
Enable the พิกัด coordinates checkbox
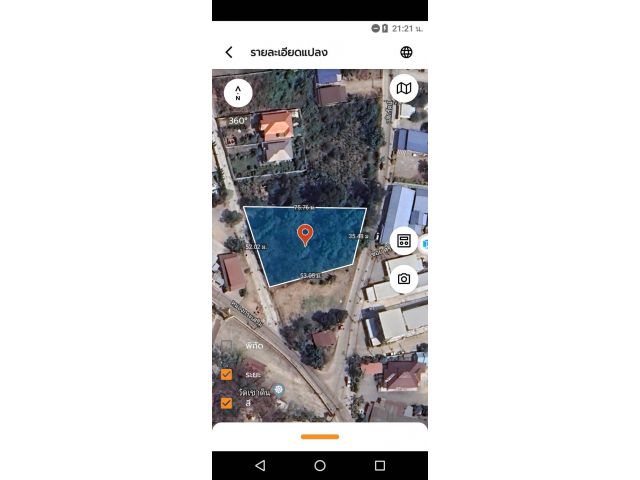227,345
